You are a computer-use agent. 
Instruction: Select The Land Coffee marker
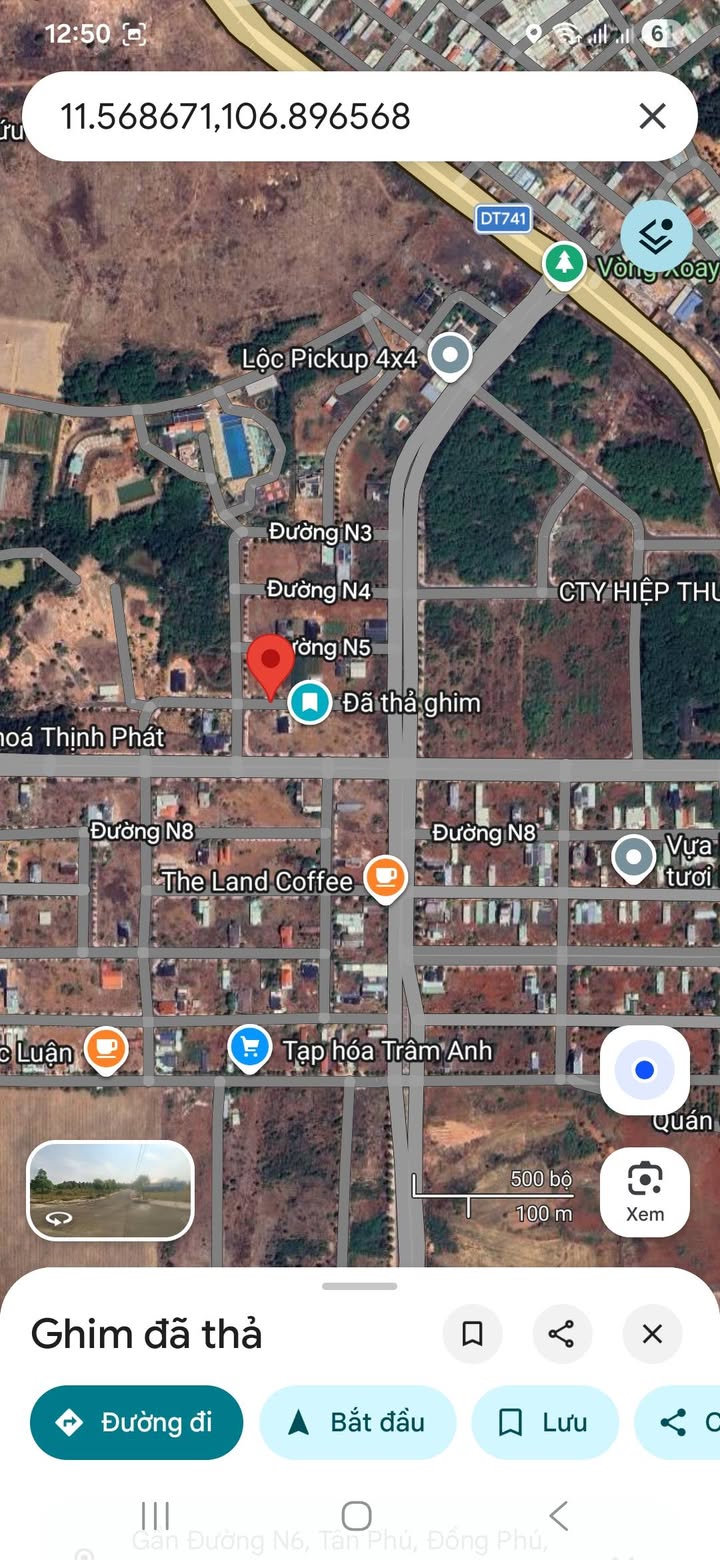pos(385,878)
